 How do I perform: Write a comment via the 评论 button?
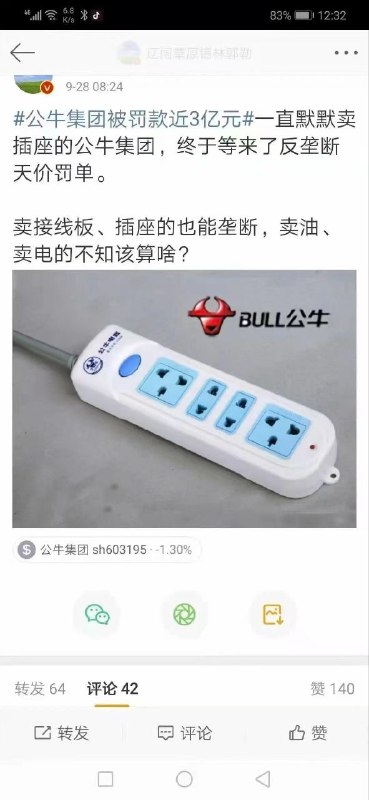[184, 733]
